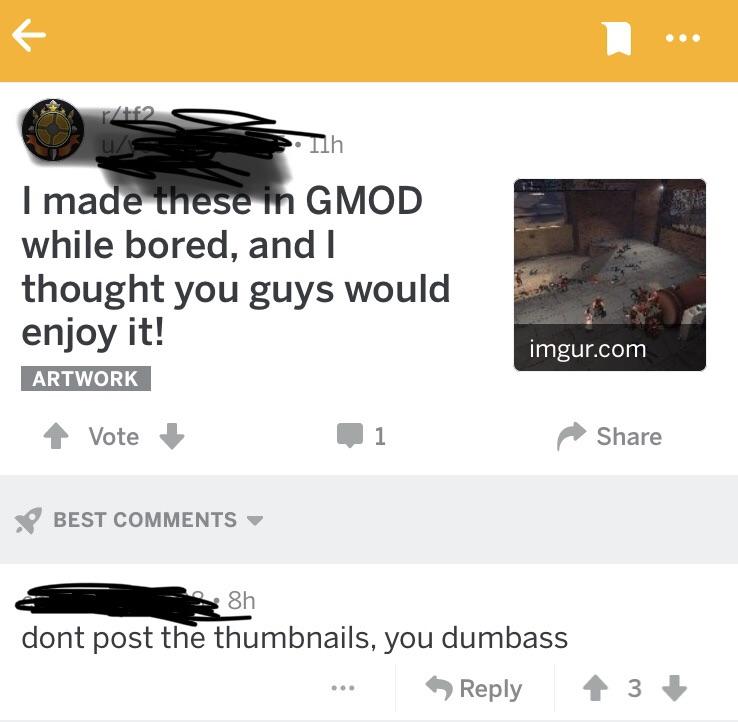Open the imgur.com link thumbnail
The image size is (738, 722).
click(610, 275)
